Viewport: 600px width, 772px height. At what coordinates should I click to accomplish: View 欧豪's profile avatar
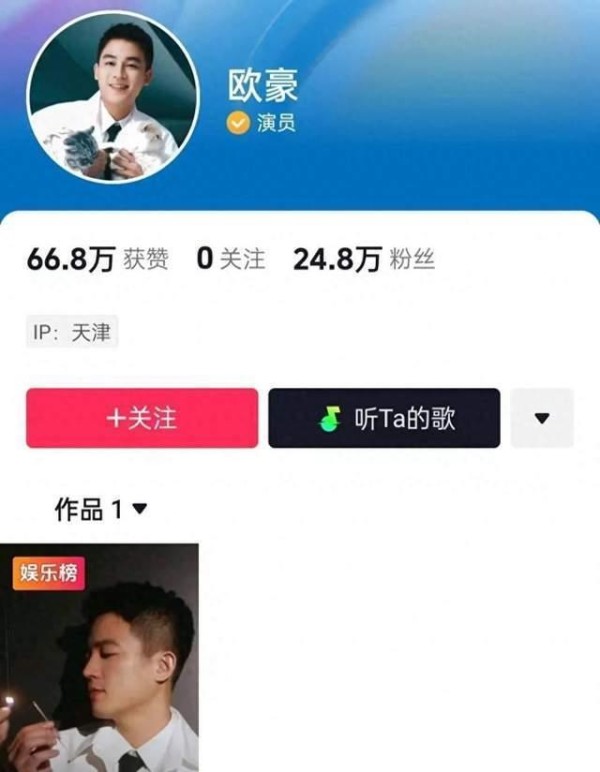click(113, 100)
